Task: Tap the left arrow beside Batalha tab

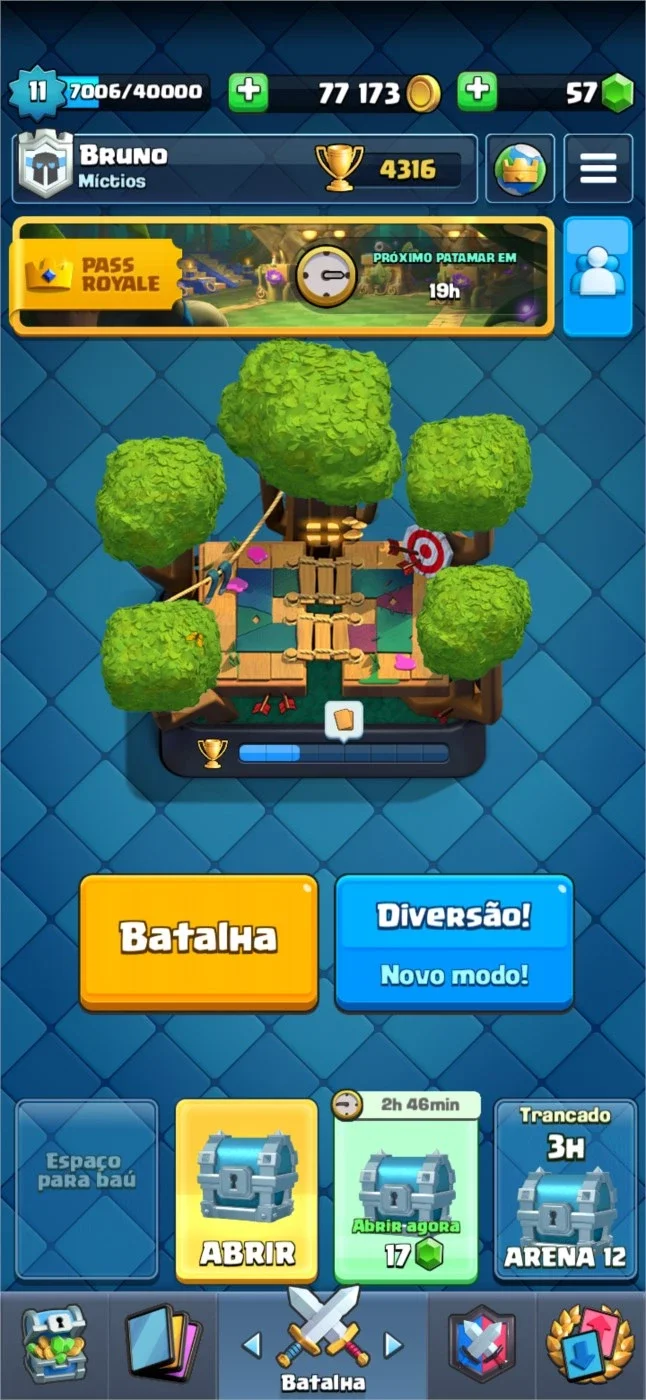Action: [252, 1345]
